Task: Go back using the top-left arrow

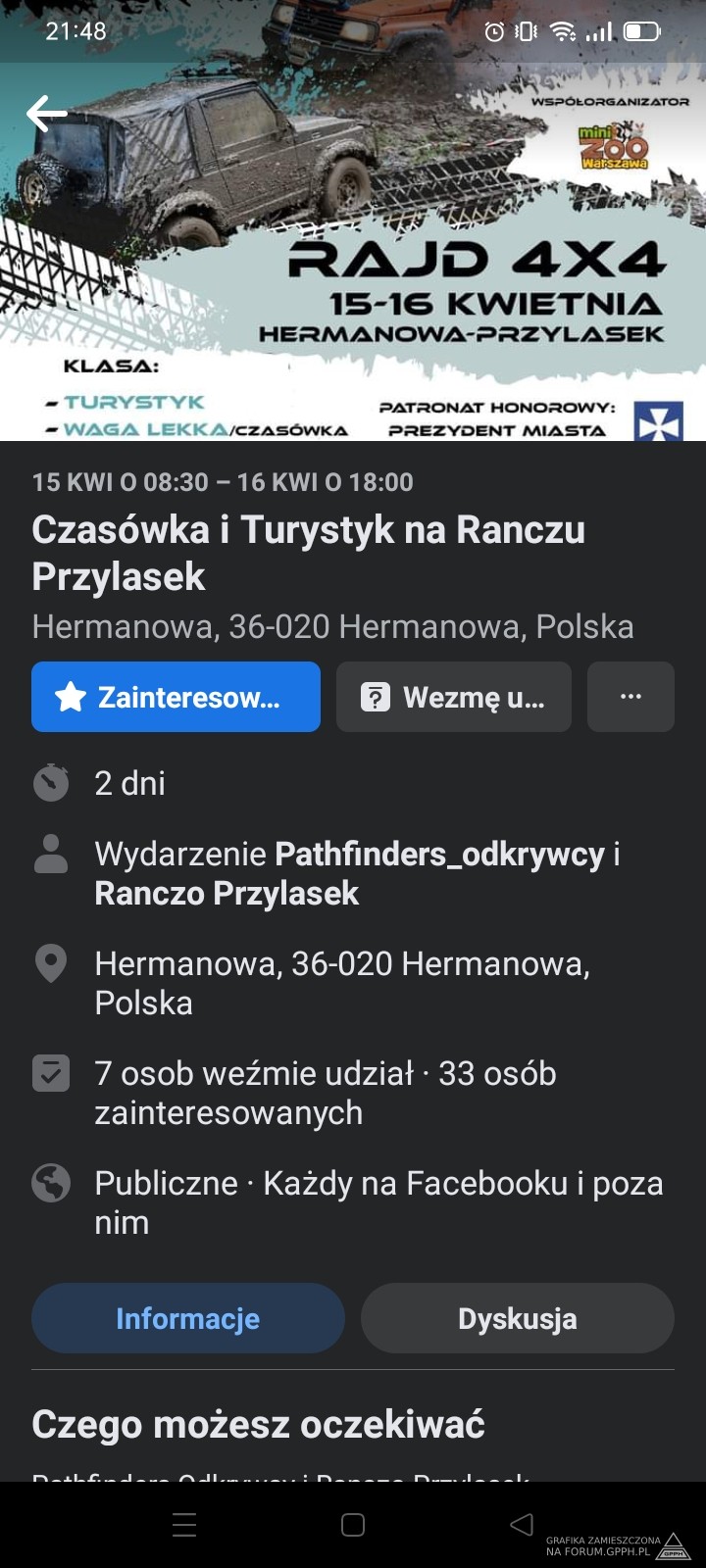Action: click(x=46, y=114)
